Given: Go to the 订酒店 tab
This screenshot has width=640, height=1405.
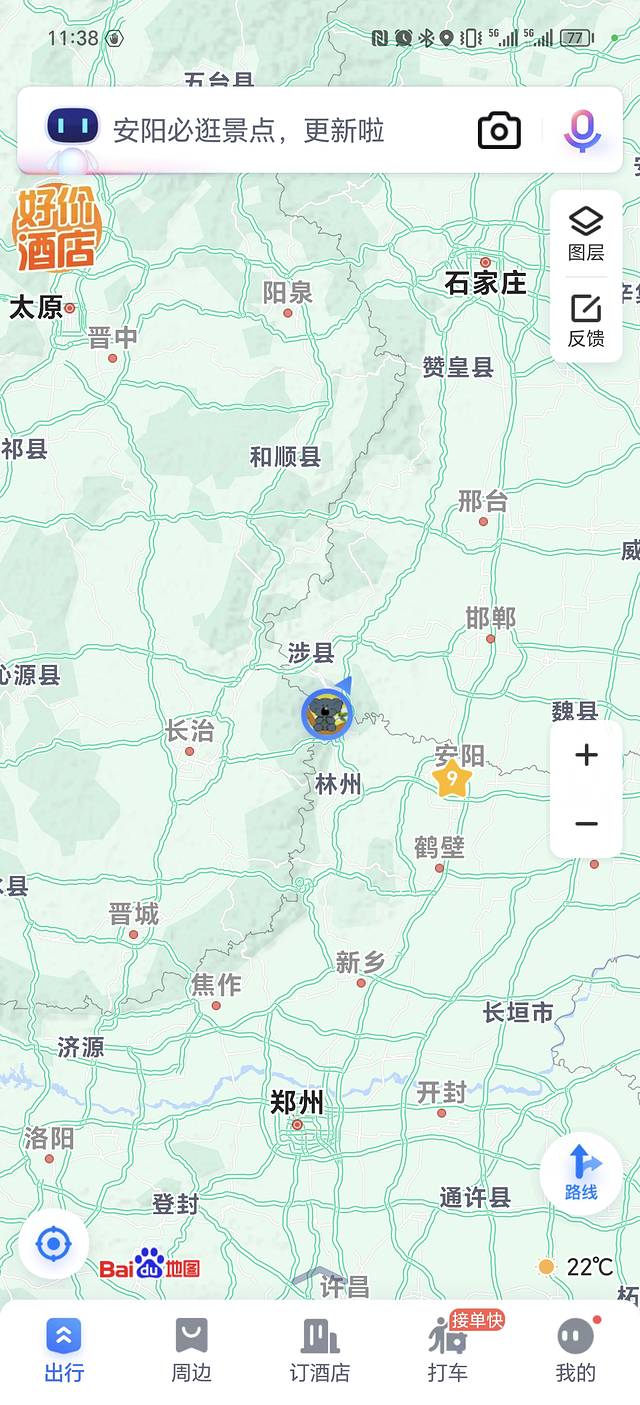Looking at the screenshot, I should [320, 1350].
